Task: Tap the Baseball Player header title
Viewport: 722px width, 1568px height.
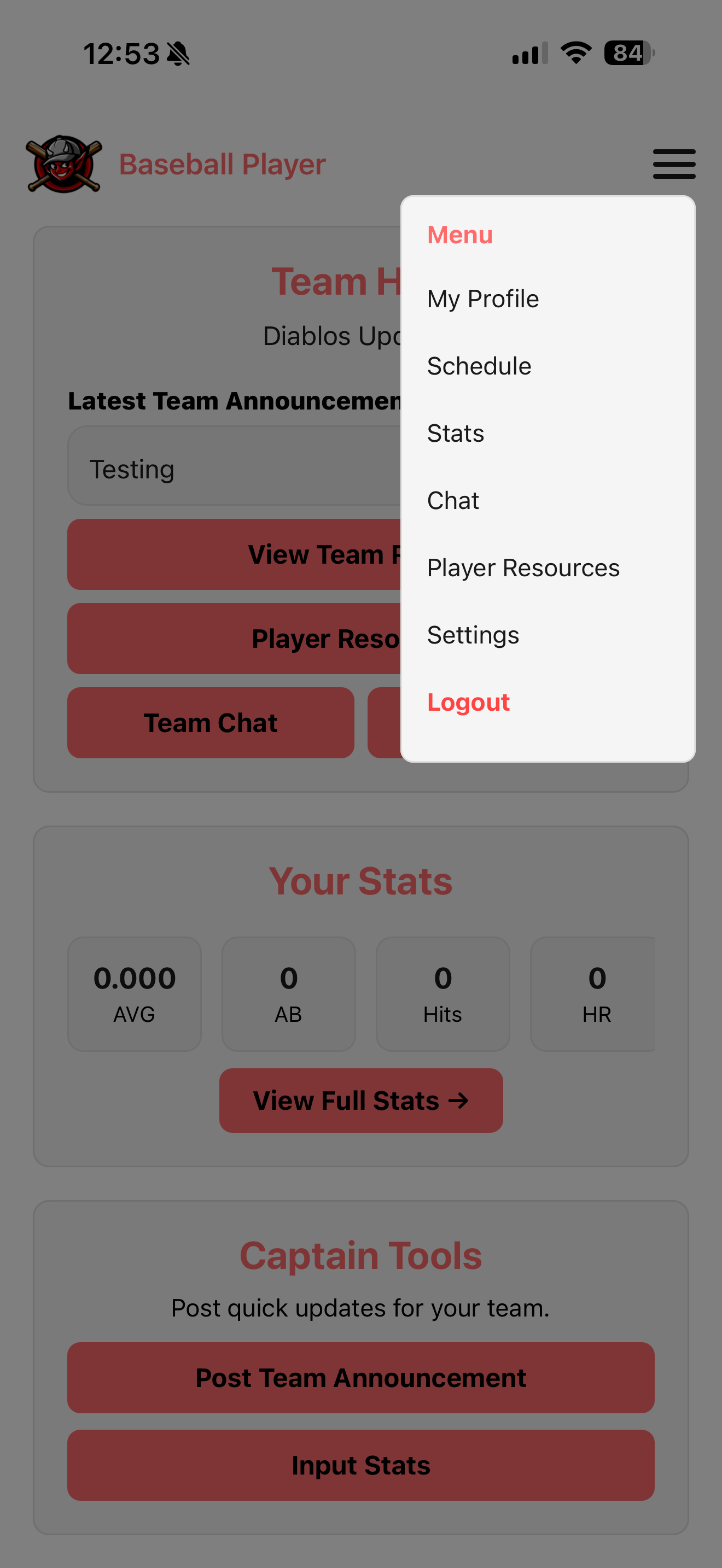Action: point(222,163)
